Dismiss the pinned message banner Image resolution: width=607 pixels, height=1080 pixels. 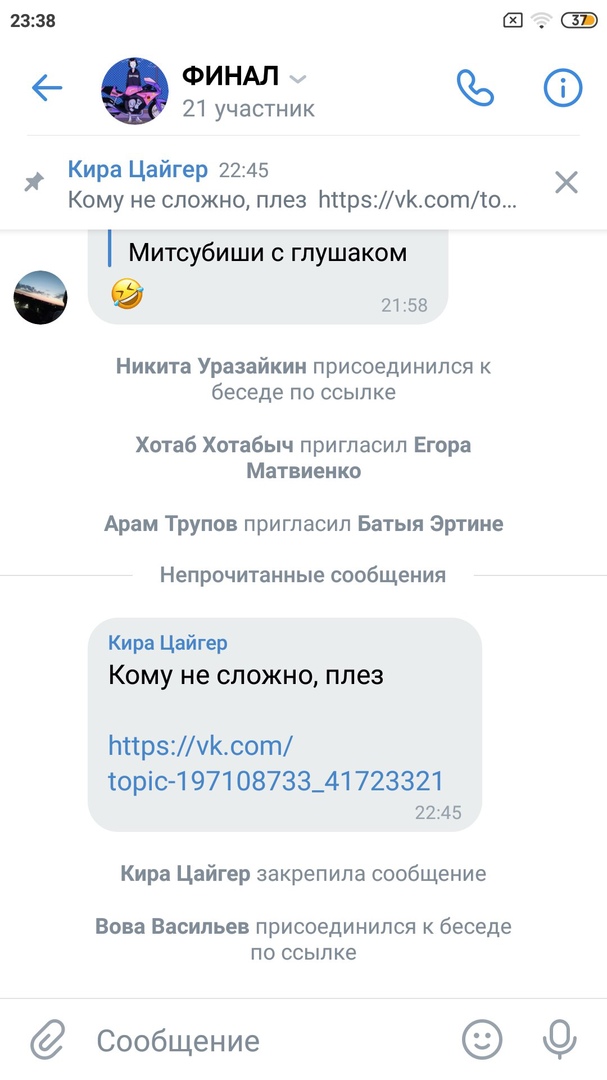566,182
